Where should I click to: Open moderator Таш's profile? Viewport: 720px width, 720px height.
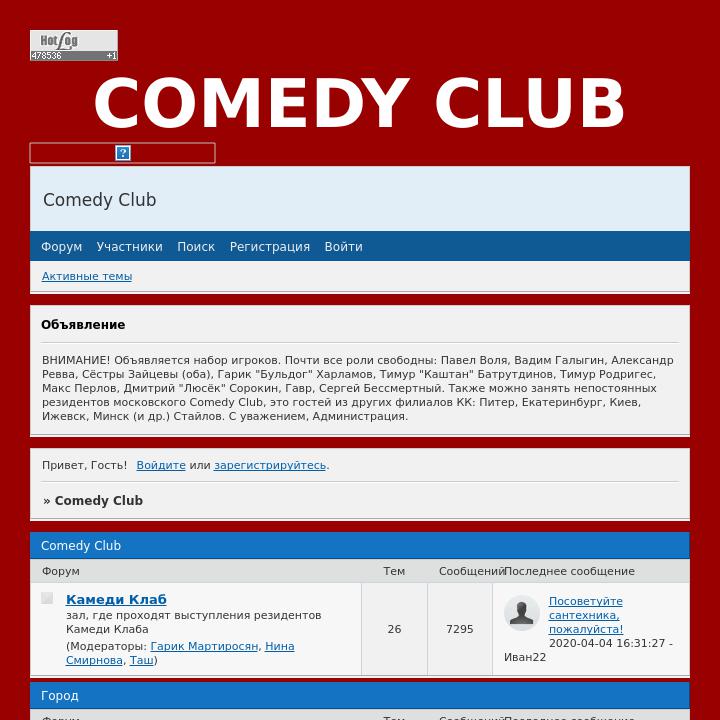(x=141, y=660)
